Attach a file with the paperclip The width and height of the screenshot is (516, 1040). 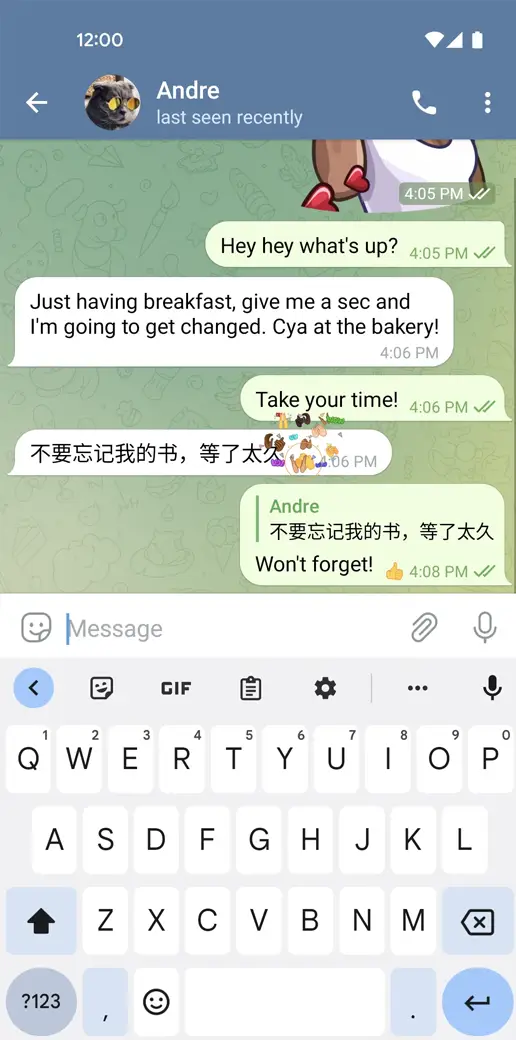424,627
